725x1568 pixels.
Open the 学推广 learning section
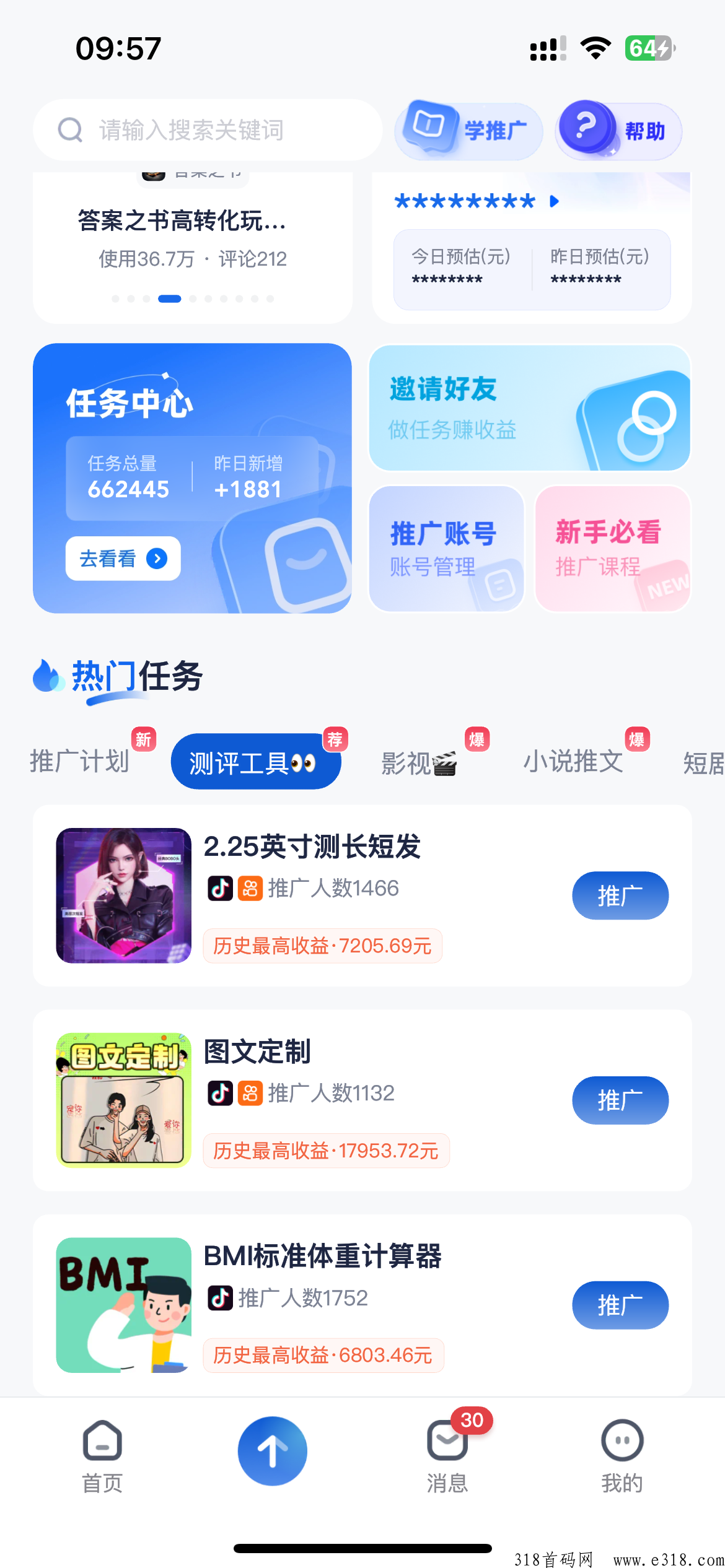click(469, 131)
